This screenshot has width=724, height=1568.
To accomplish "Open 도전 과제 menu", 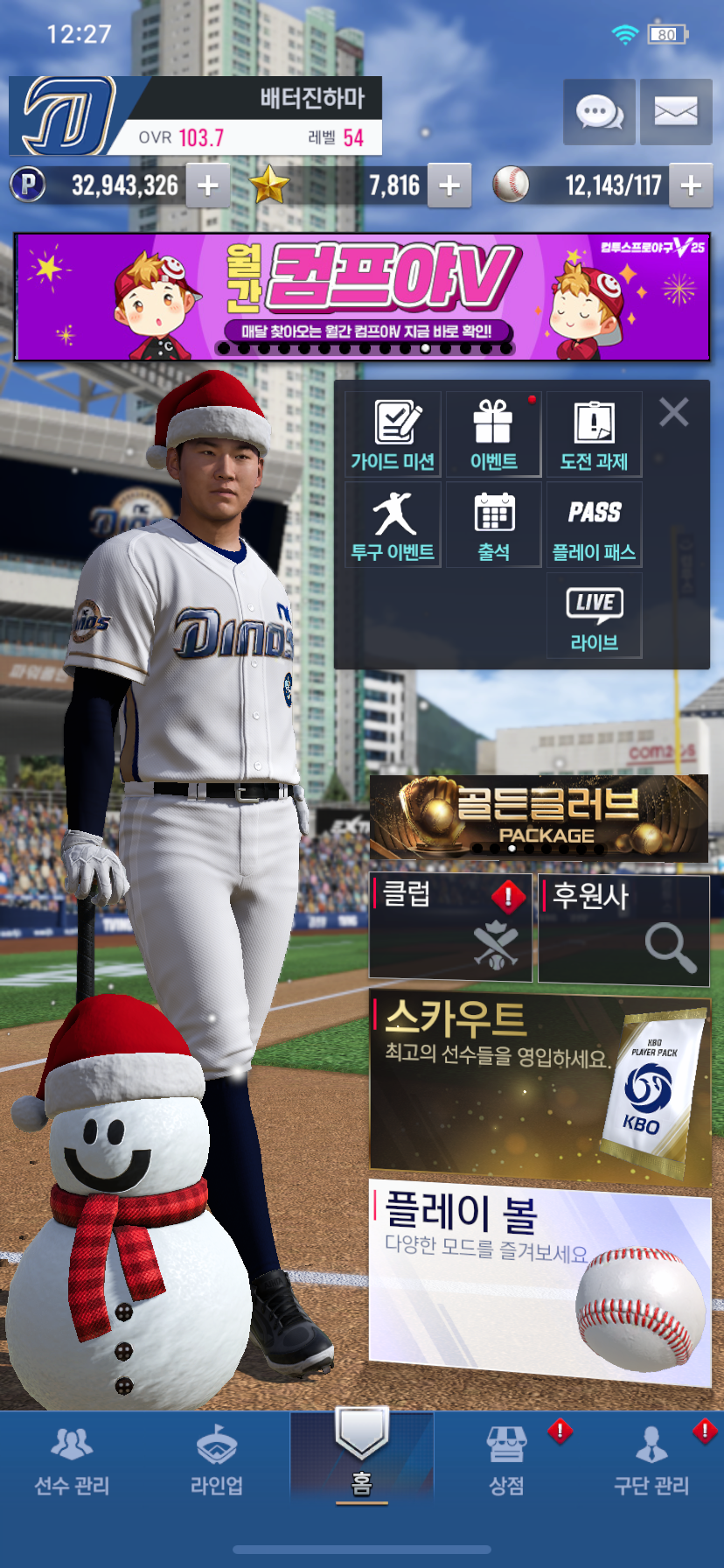I will click(x=594, y=435).
